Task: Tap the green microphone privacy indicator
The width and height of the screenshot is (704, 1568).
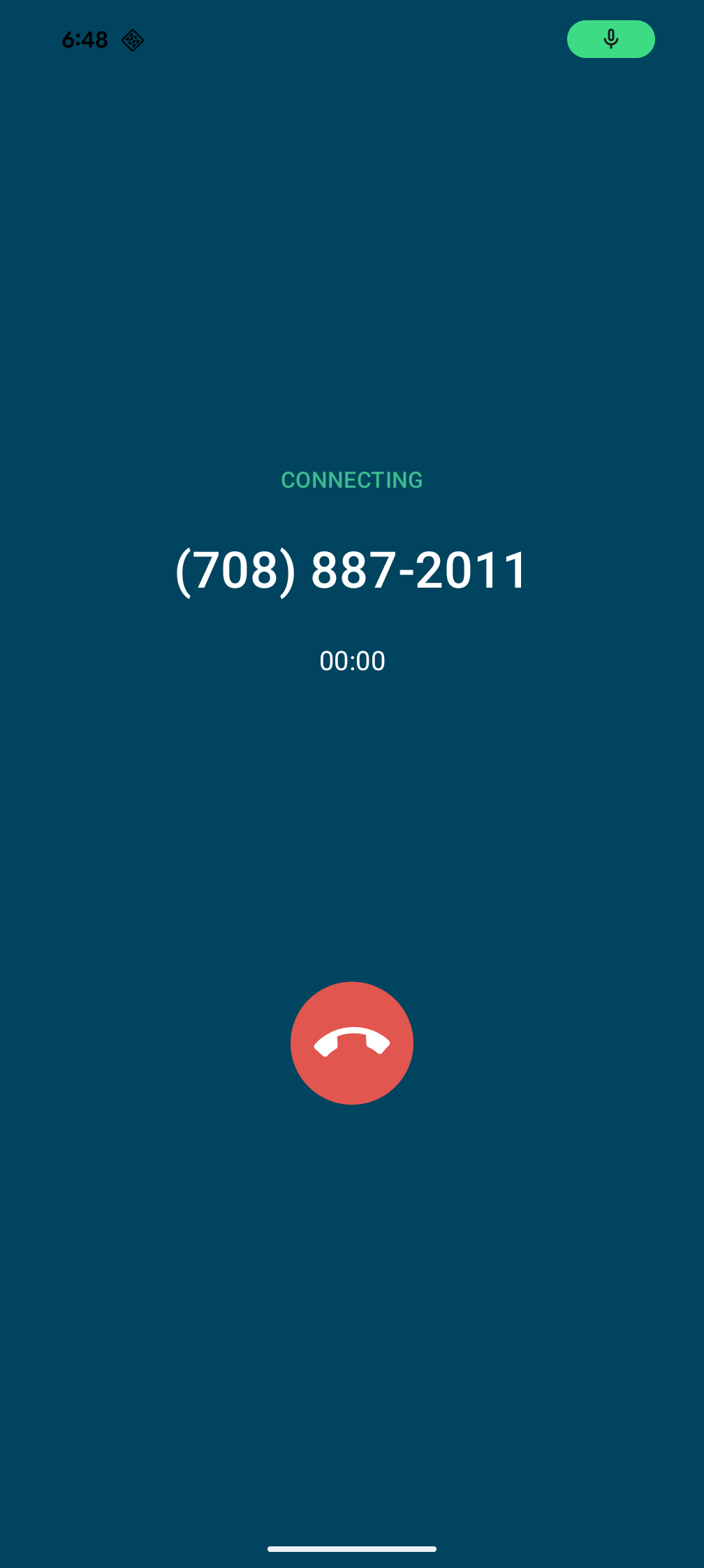Action: 611,40
